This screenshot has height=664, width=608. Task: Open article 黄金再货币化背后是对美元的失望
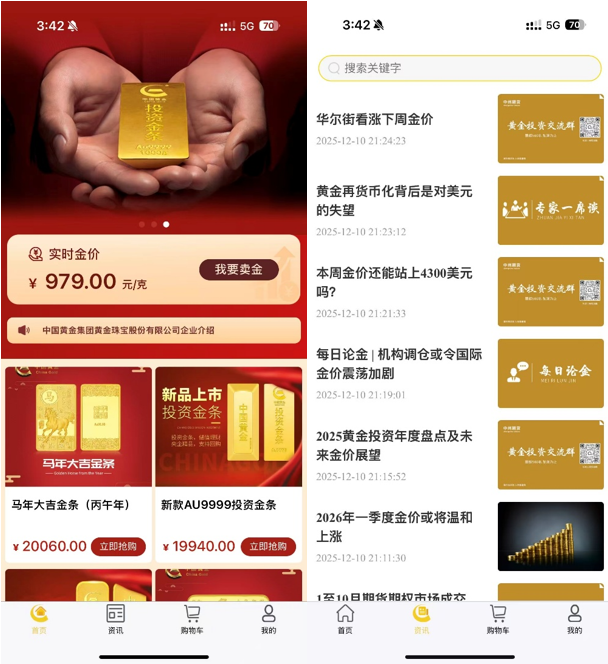pos(394,200)
